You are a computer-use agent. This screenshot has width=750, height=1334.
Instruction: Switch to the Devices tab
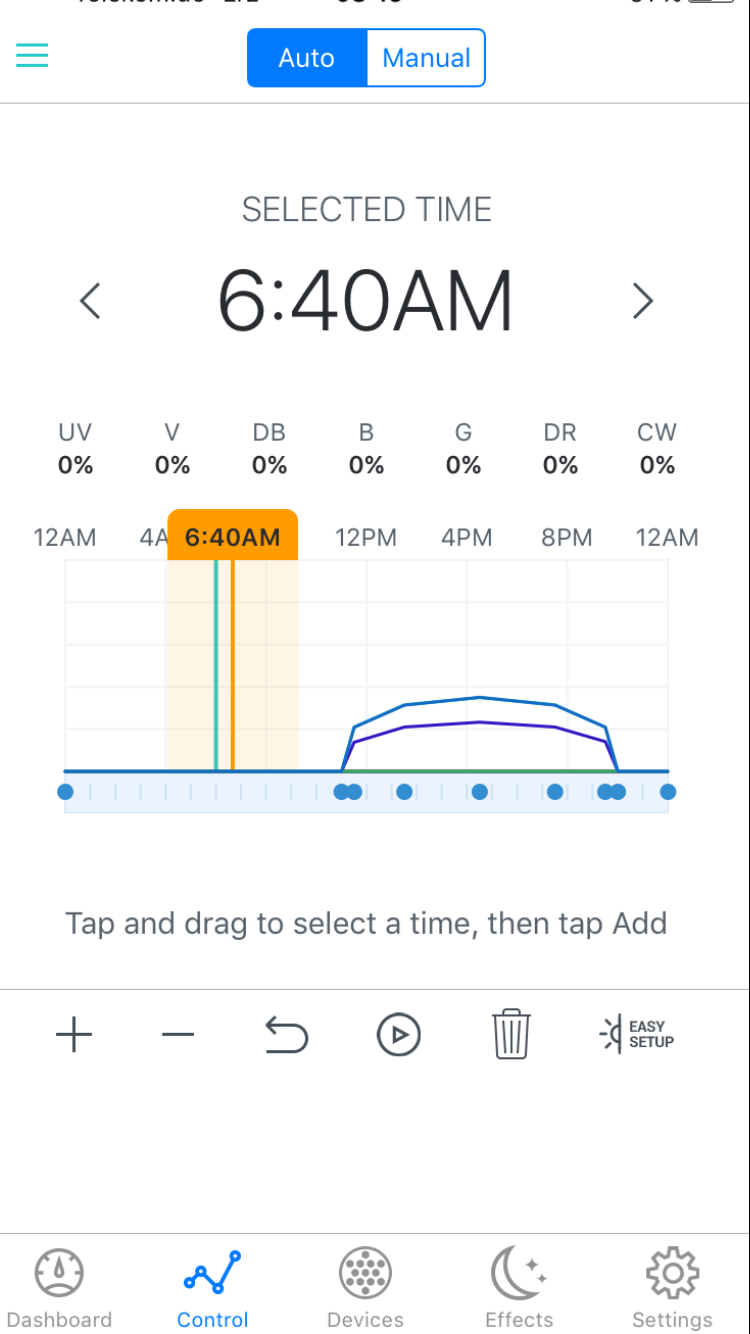[365, 1288]
